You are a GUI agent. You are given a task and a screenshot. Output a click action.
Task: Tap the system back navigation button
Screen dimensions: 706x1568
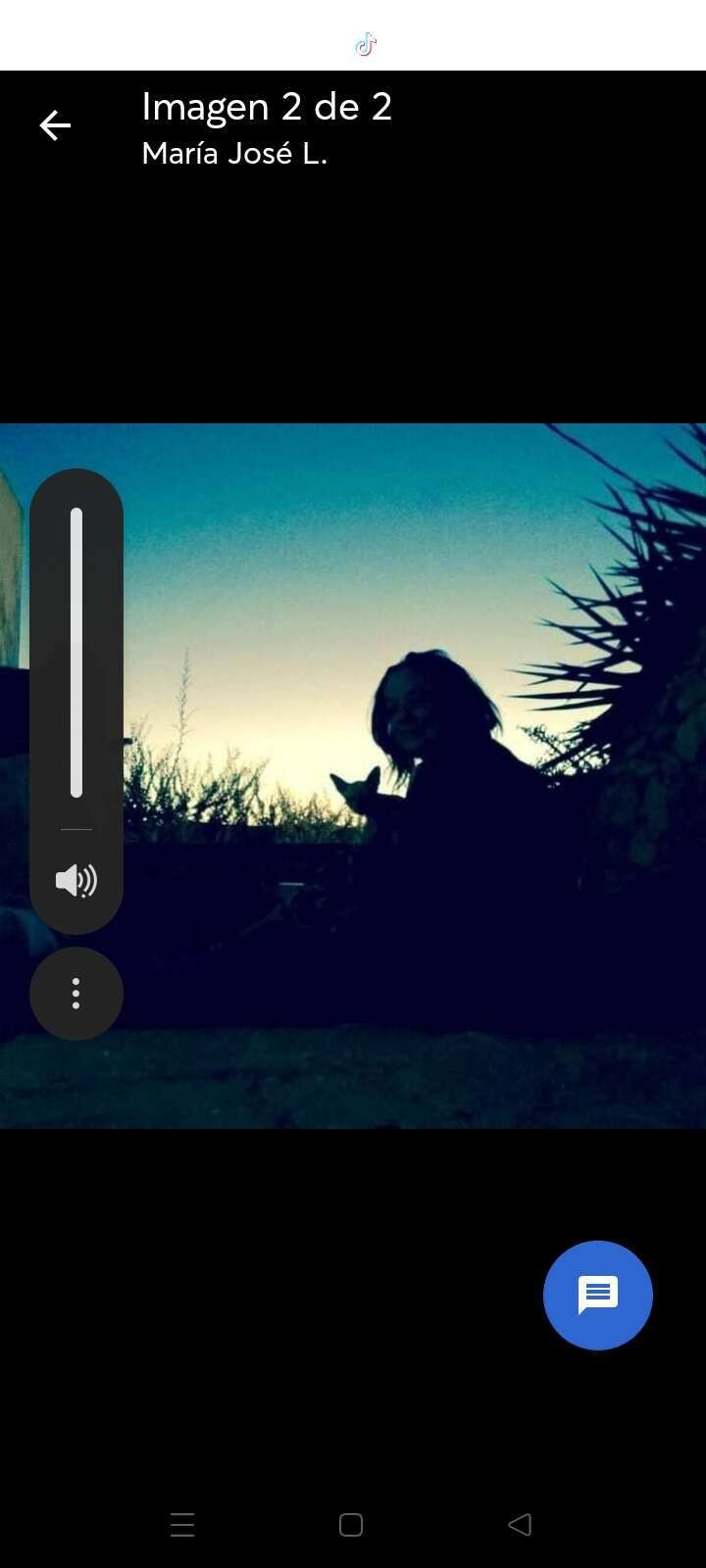[x=520, y=1524]
